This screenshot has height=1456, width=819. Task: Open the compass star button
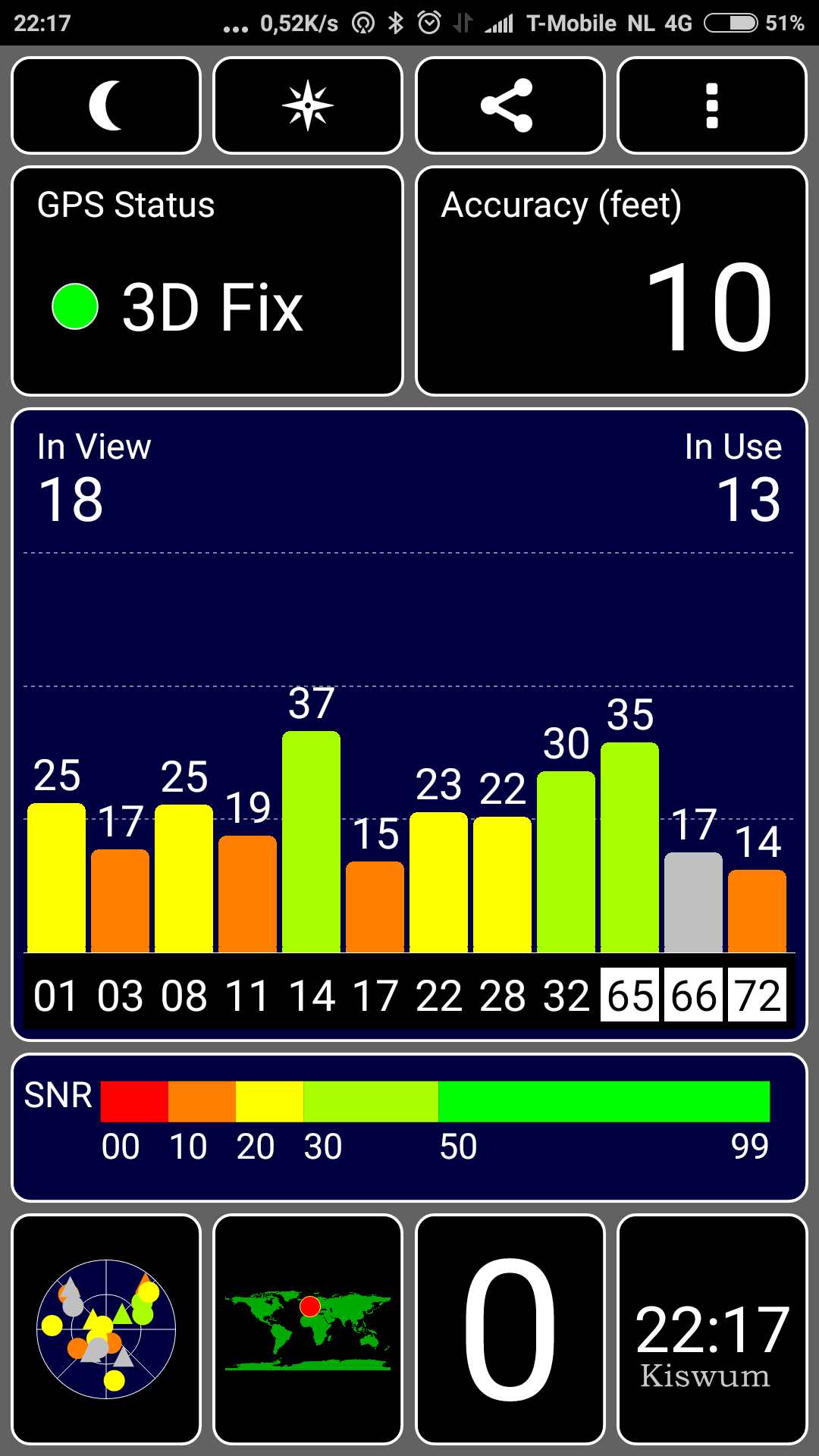pos(308,105)
